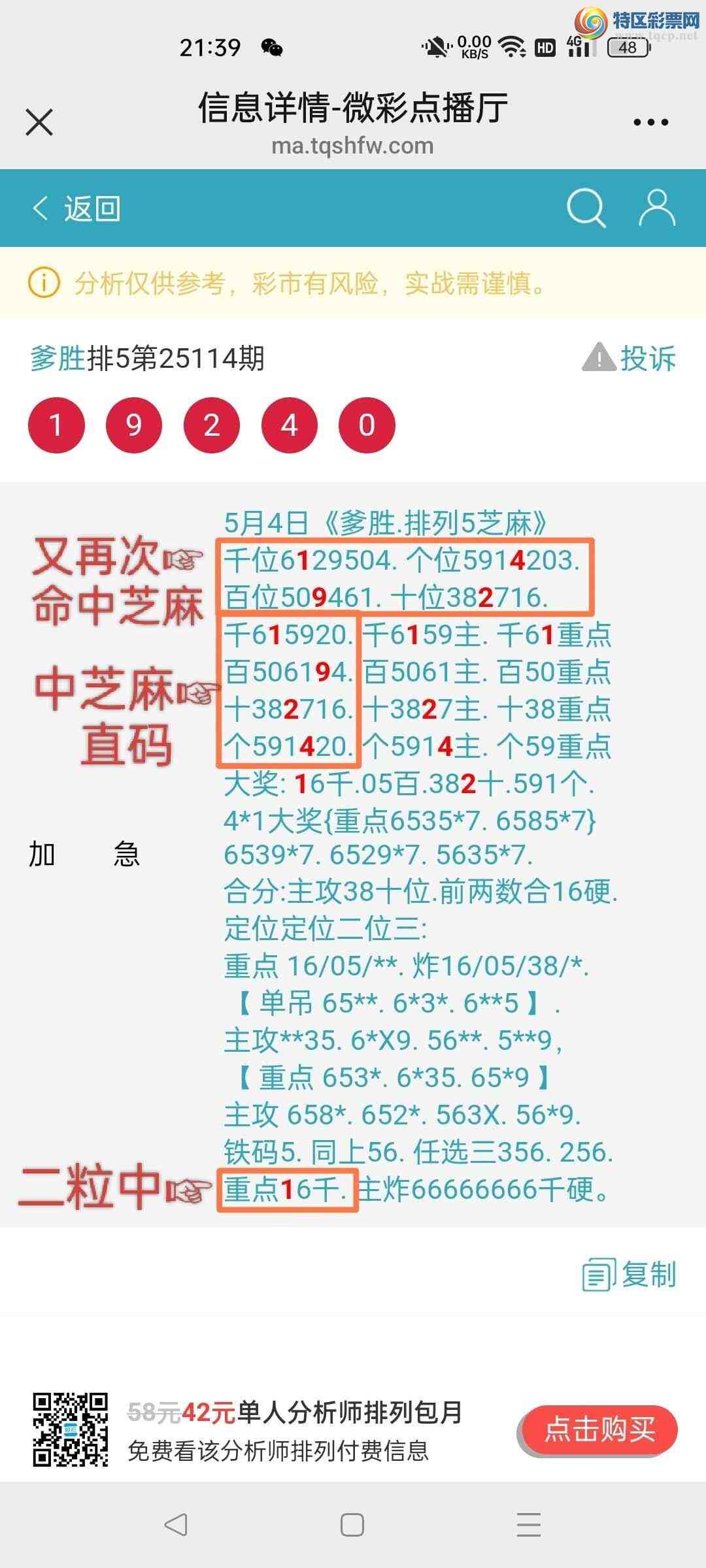Tap 投诉 to report this post

pyautogui.click(x=630, y=358)
